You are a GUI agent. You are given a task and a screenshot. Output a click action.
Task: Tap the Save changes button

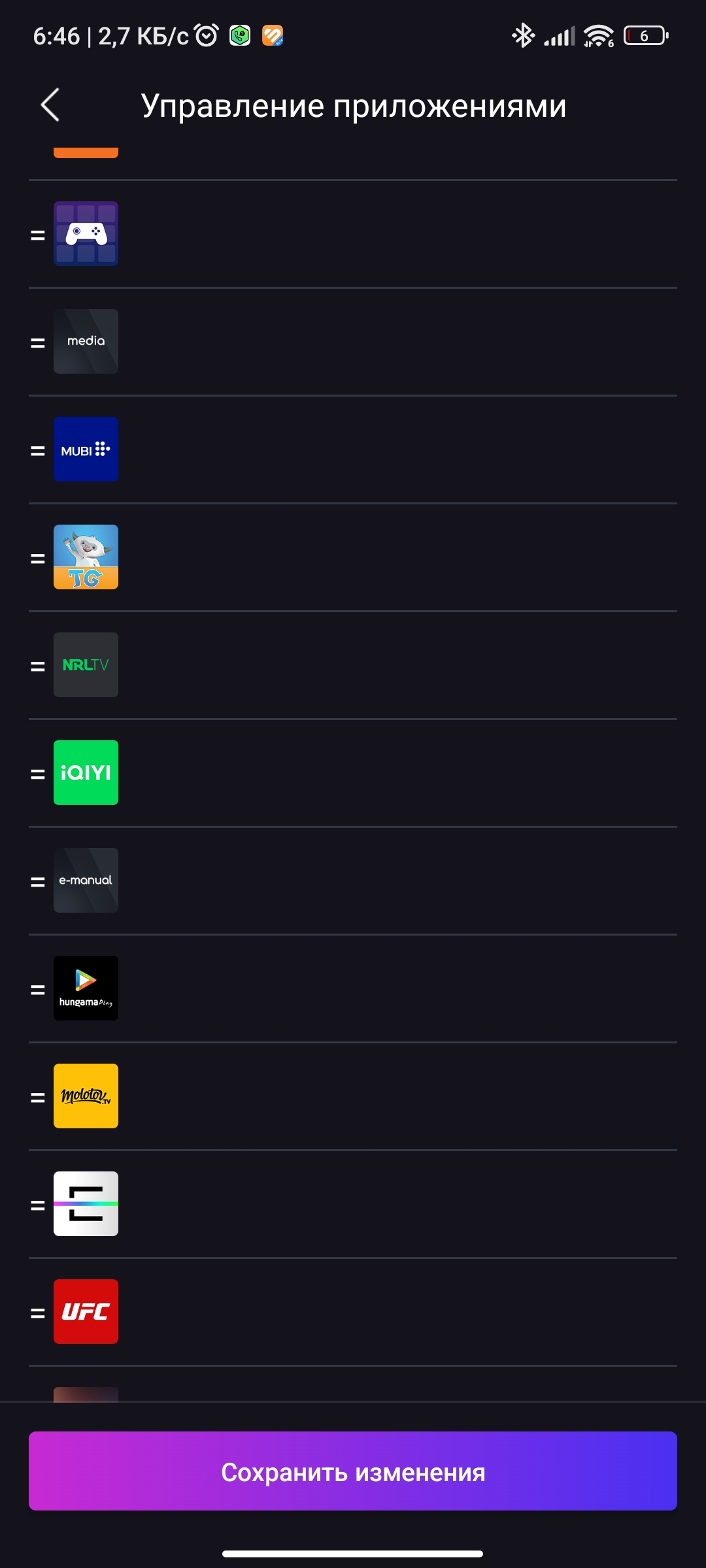coord(353,1471)
